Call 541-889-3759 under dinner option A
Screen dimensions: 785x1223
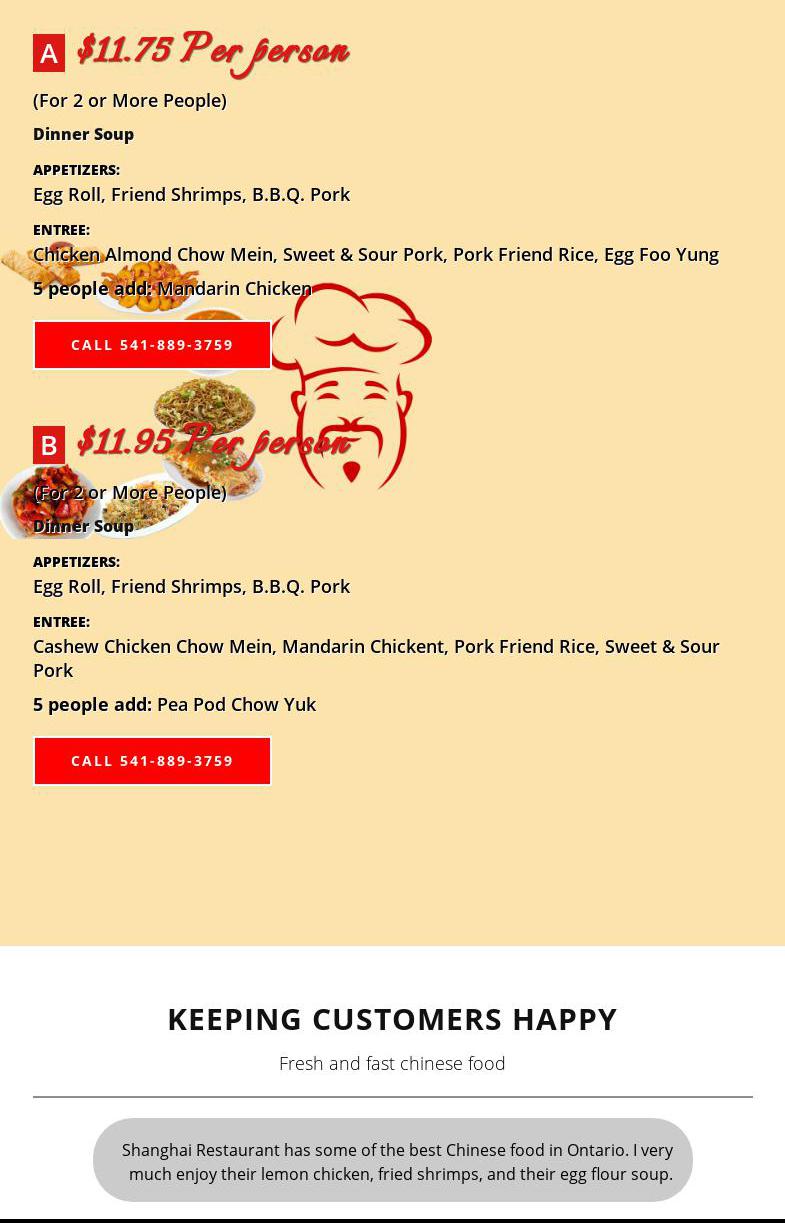coord(152,345)
